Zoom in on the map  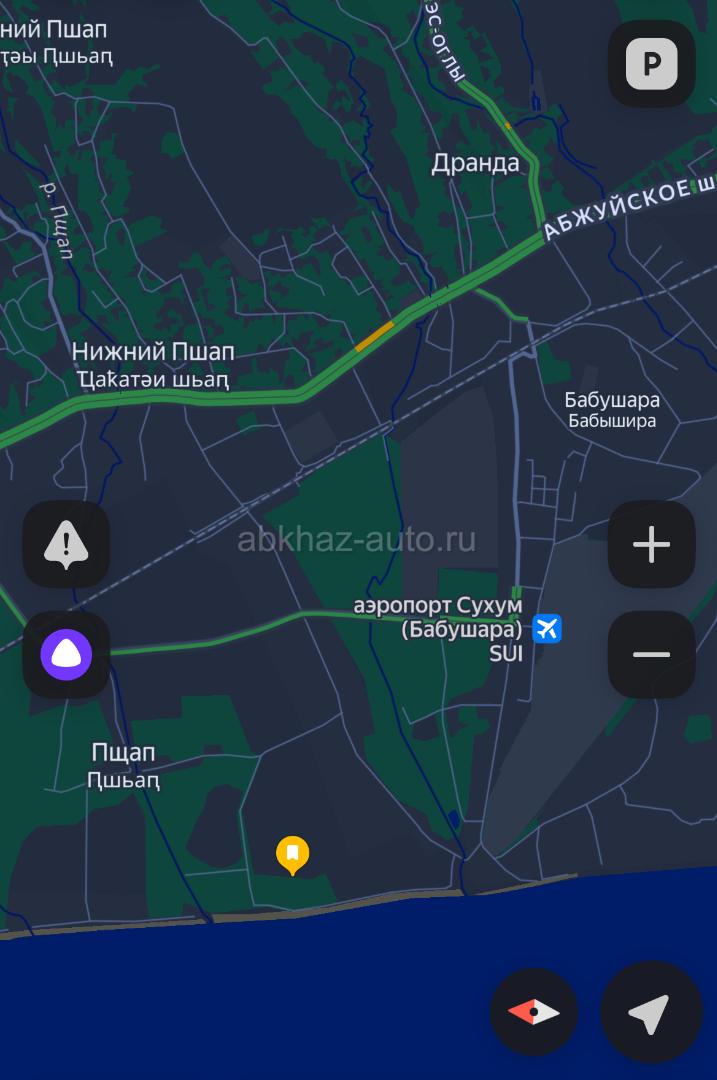point(651,545)
